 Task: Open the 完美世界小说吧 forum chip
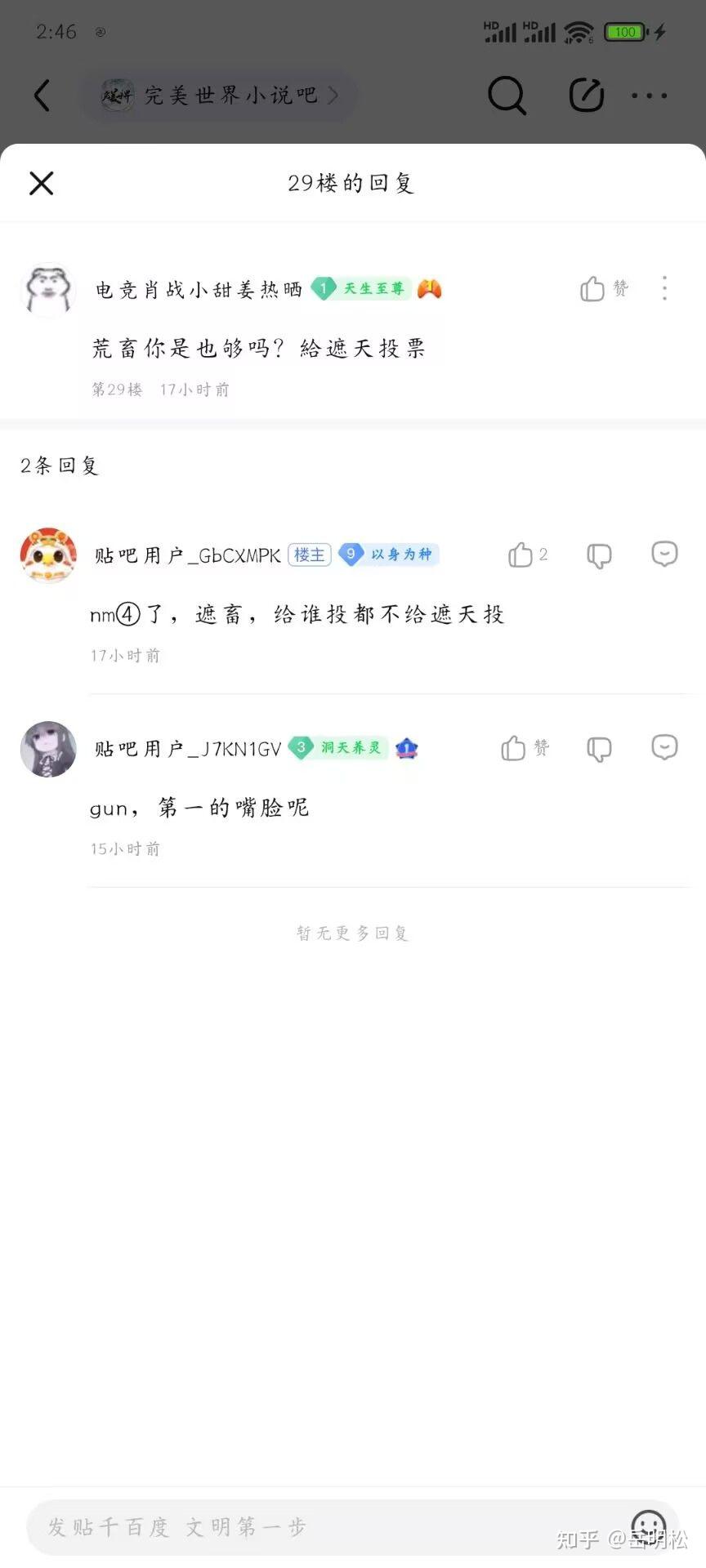coord(219,96)
